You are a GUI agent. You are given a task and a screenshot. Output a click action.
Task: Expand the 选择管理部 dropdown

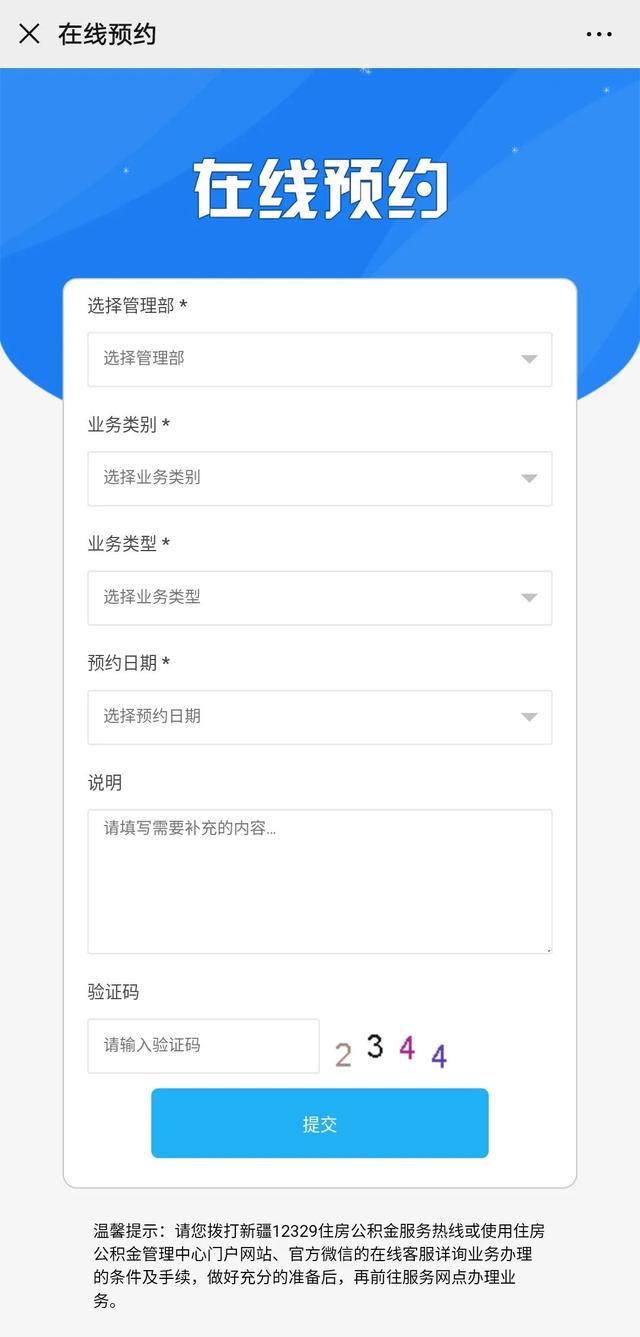pyautogui.click(x=320, y=359)
